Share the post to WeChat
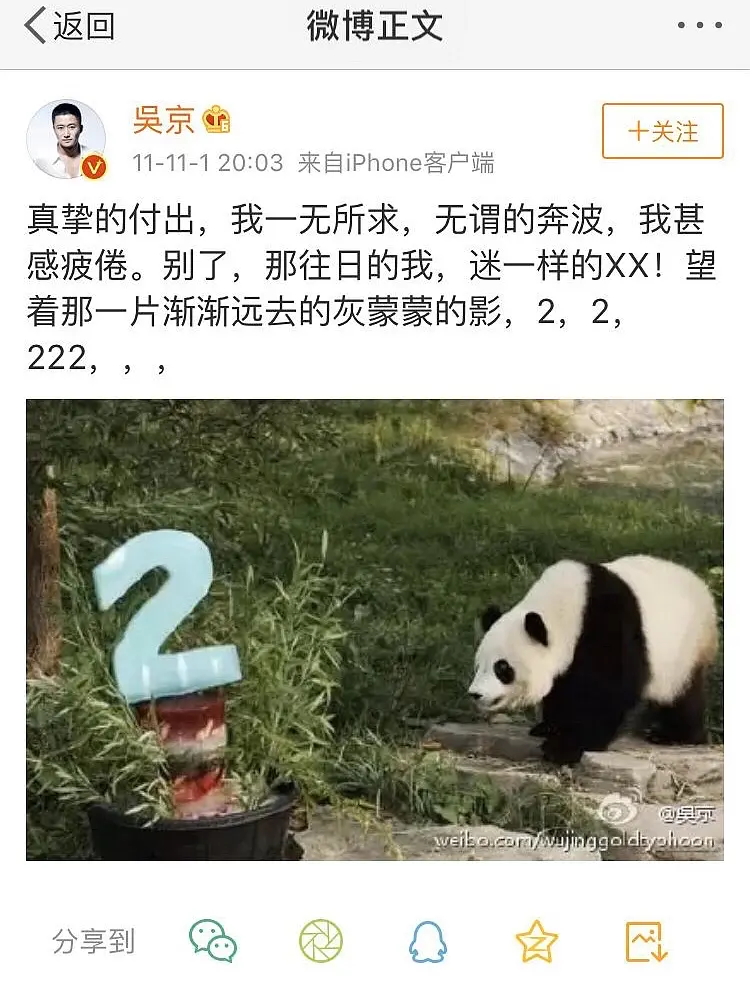 pyautogui.click(x=213, y=941)
